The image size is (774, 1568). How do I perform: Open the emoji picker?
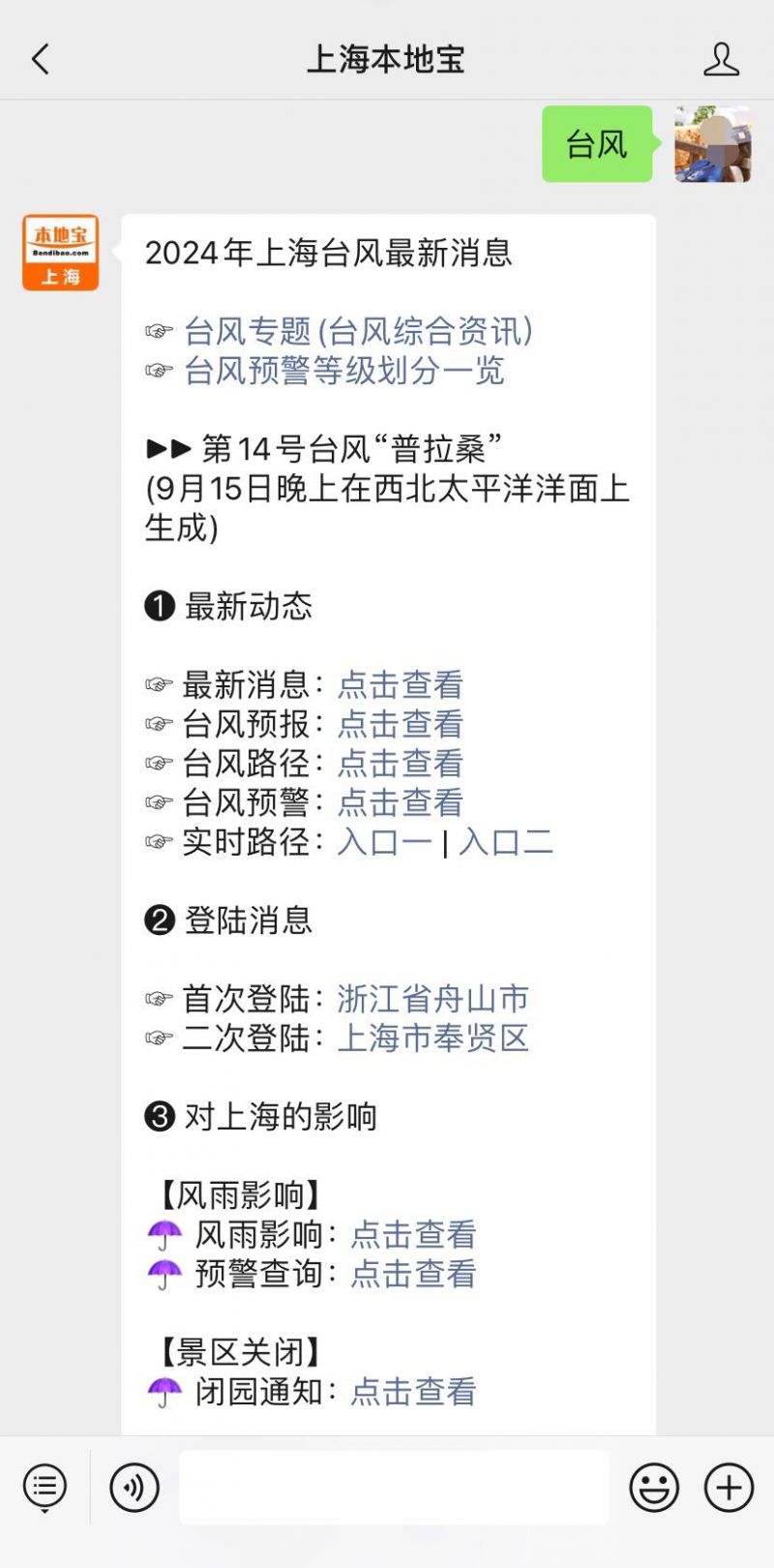(654, 1487)
